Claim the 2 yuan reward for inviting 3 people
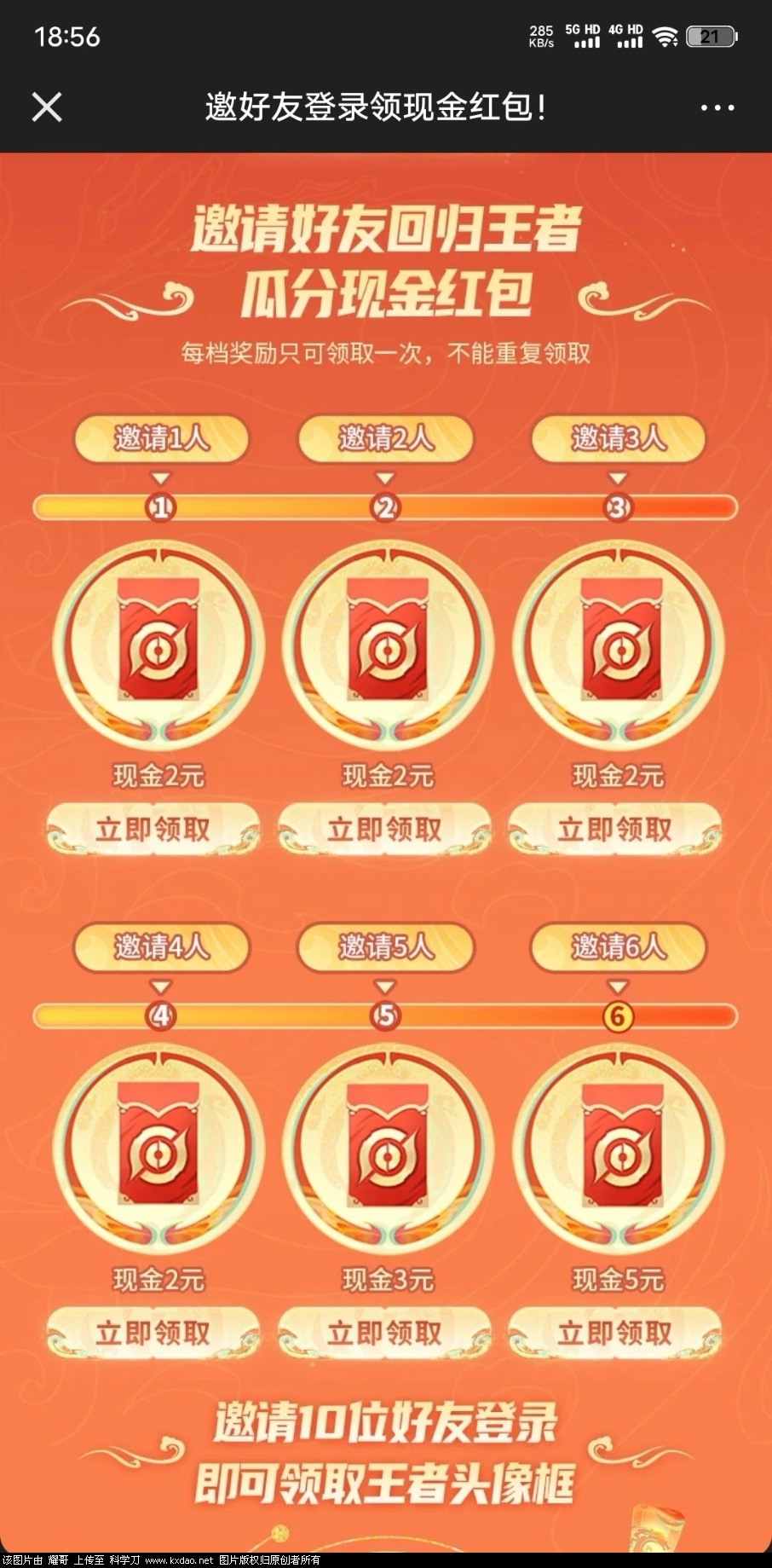Screen dimensions: 772x1568 pos(614,829)
